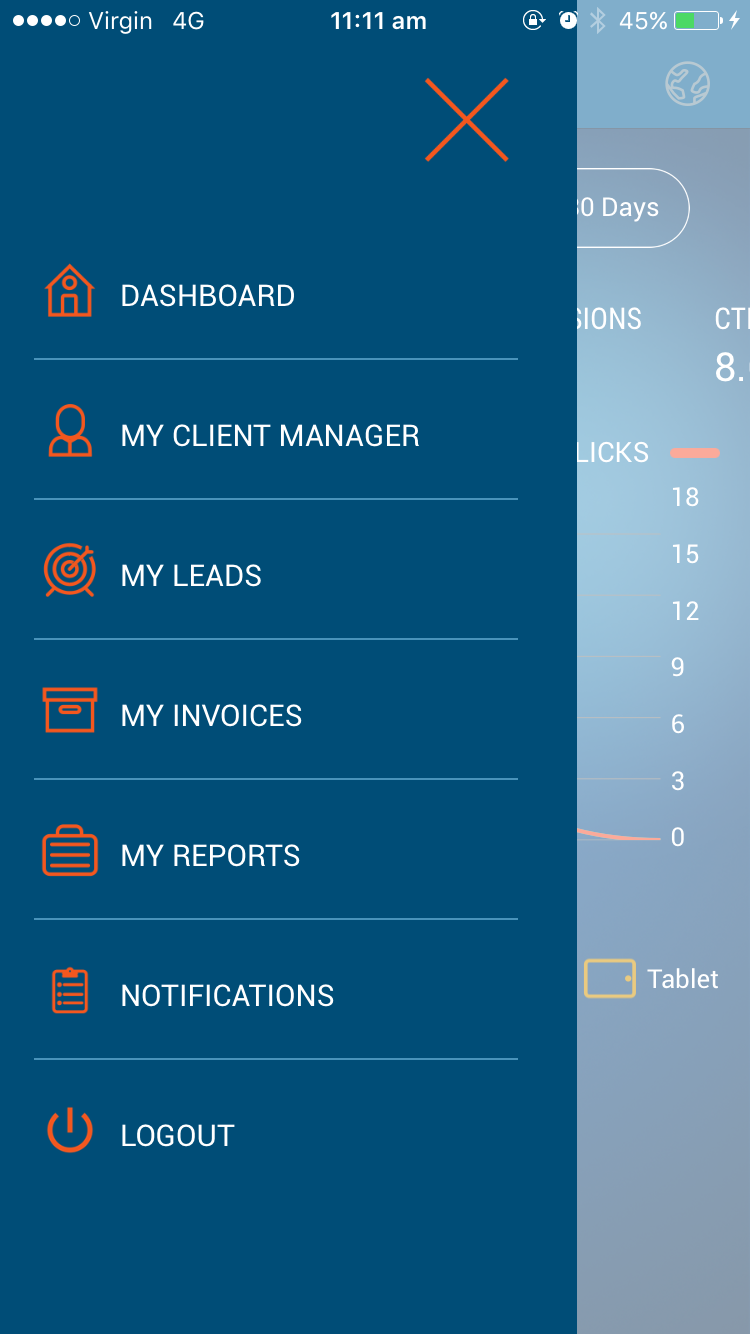
Task: Select Logout
Action: 177,1136
